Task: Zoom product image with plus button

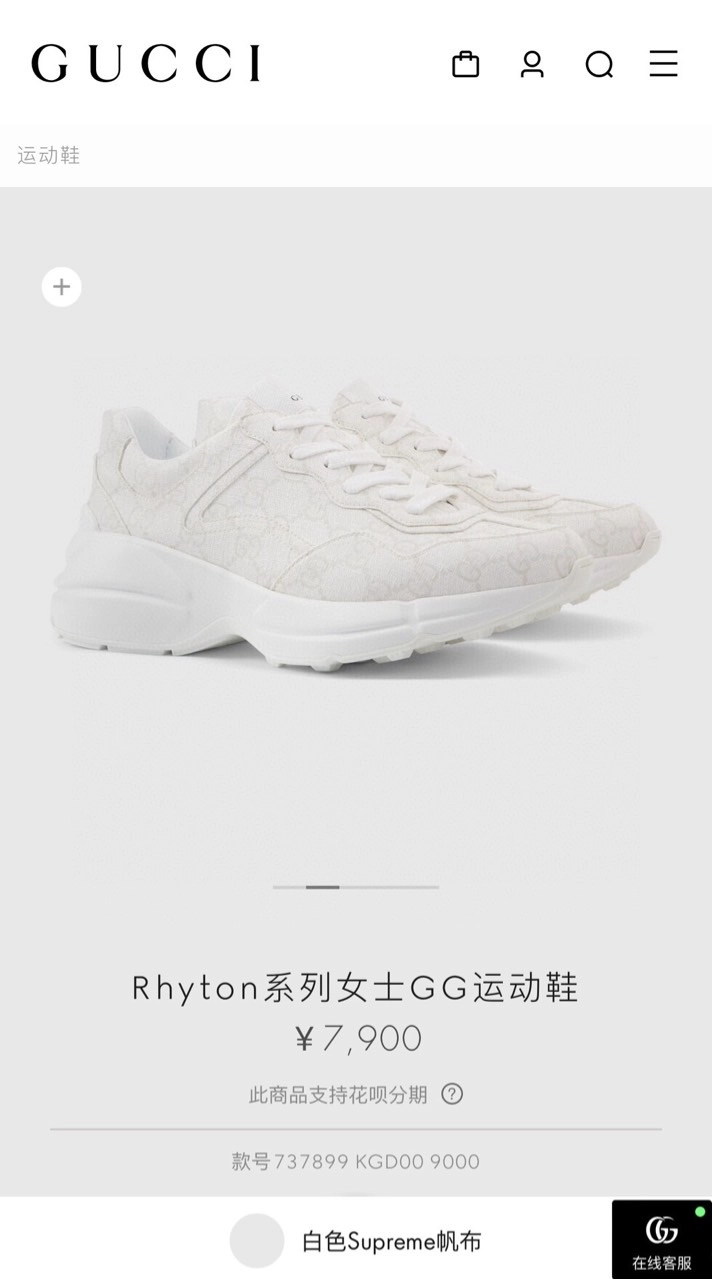Action: (x=61, y=287)
